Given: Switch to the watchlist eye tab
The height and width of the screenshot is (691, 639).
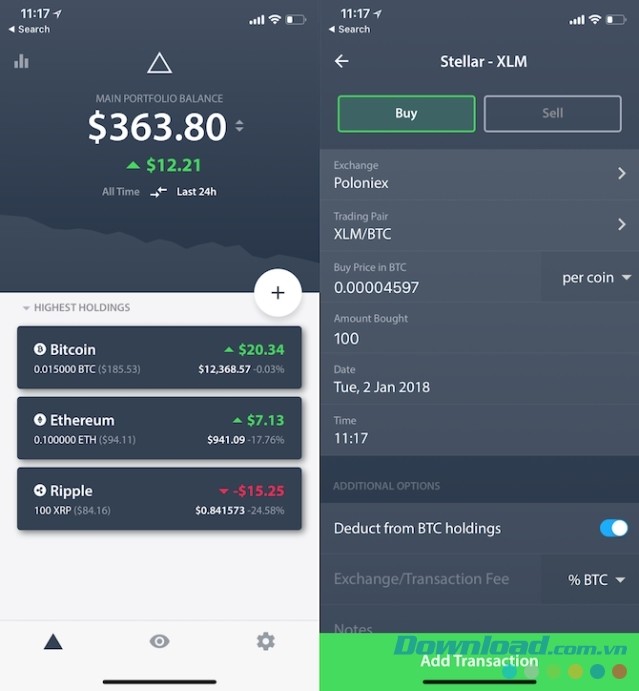Looking at the screenshot, I should click(x=159, y=642).
